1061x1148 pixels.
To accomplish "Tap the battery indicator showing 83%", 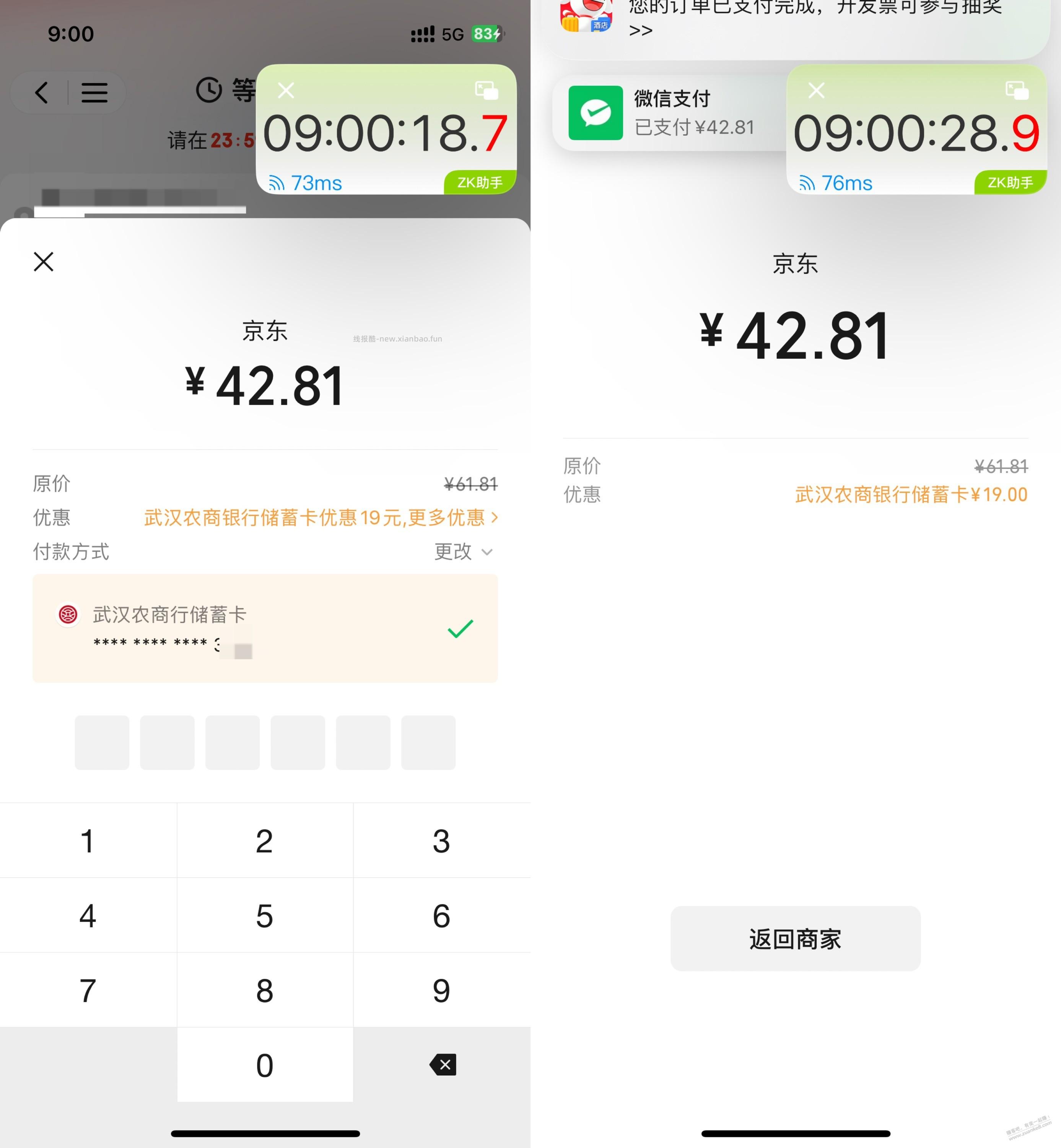I will click(x=485, y=33).
